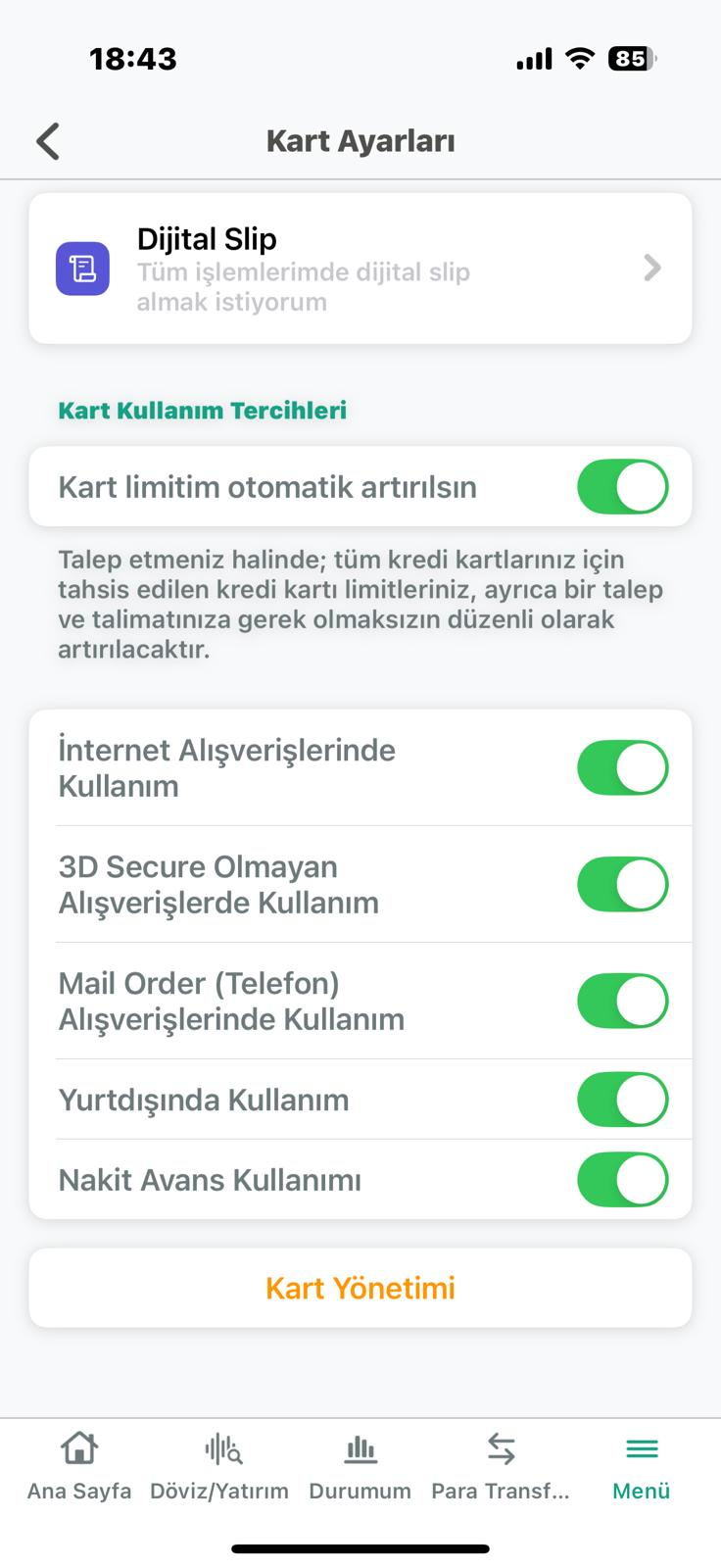Open the Dijital Slip setting

[x=360, y=269]
